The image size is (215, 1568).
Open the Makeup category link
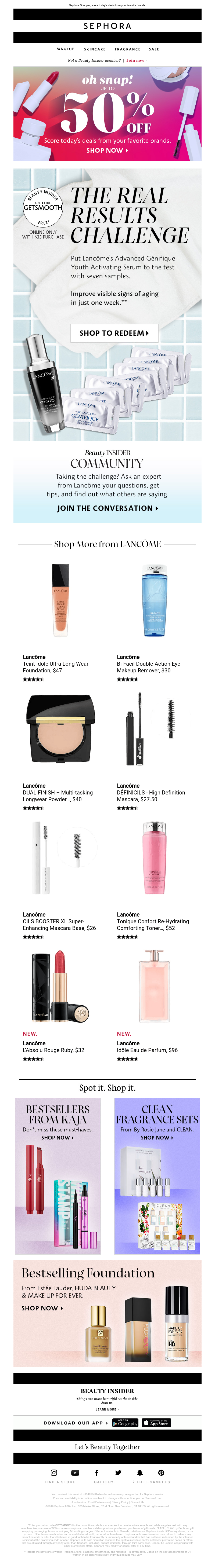point(65,49)
